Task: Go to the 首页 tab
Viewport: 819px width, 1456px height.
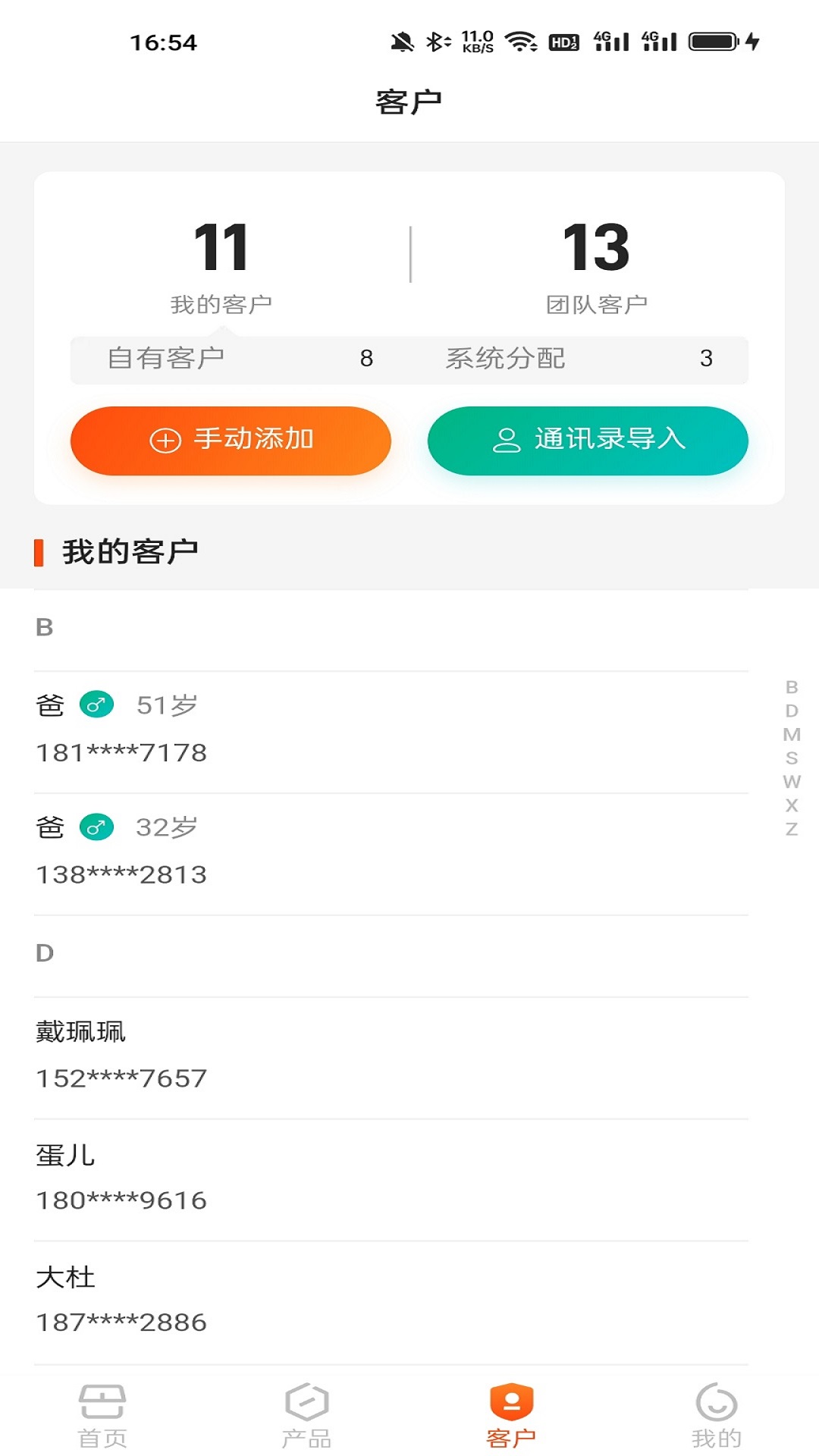Action: tap(102, 1415)
